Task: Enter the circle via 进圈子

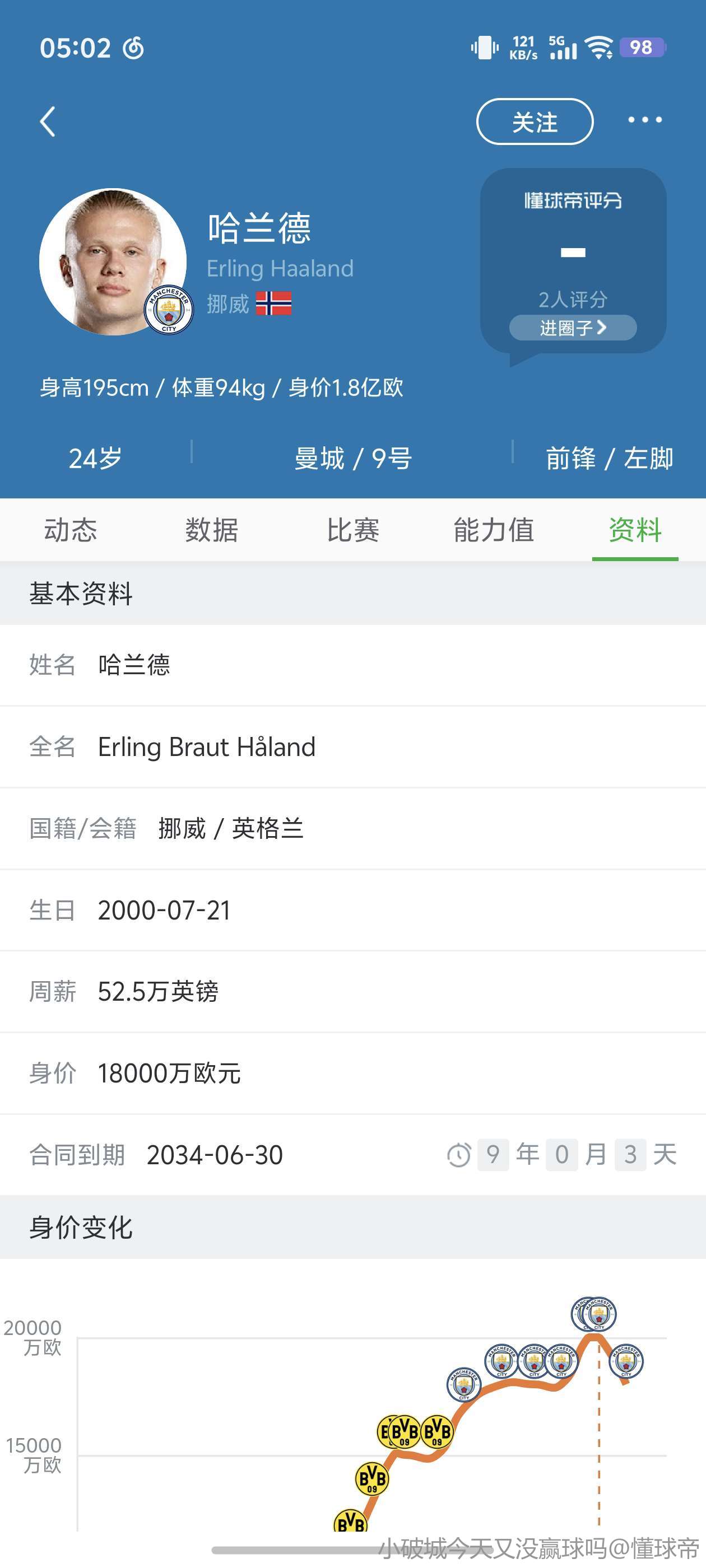Action: pyautogui.click(x=573, y=328)
